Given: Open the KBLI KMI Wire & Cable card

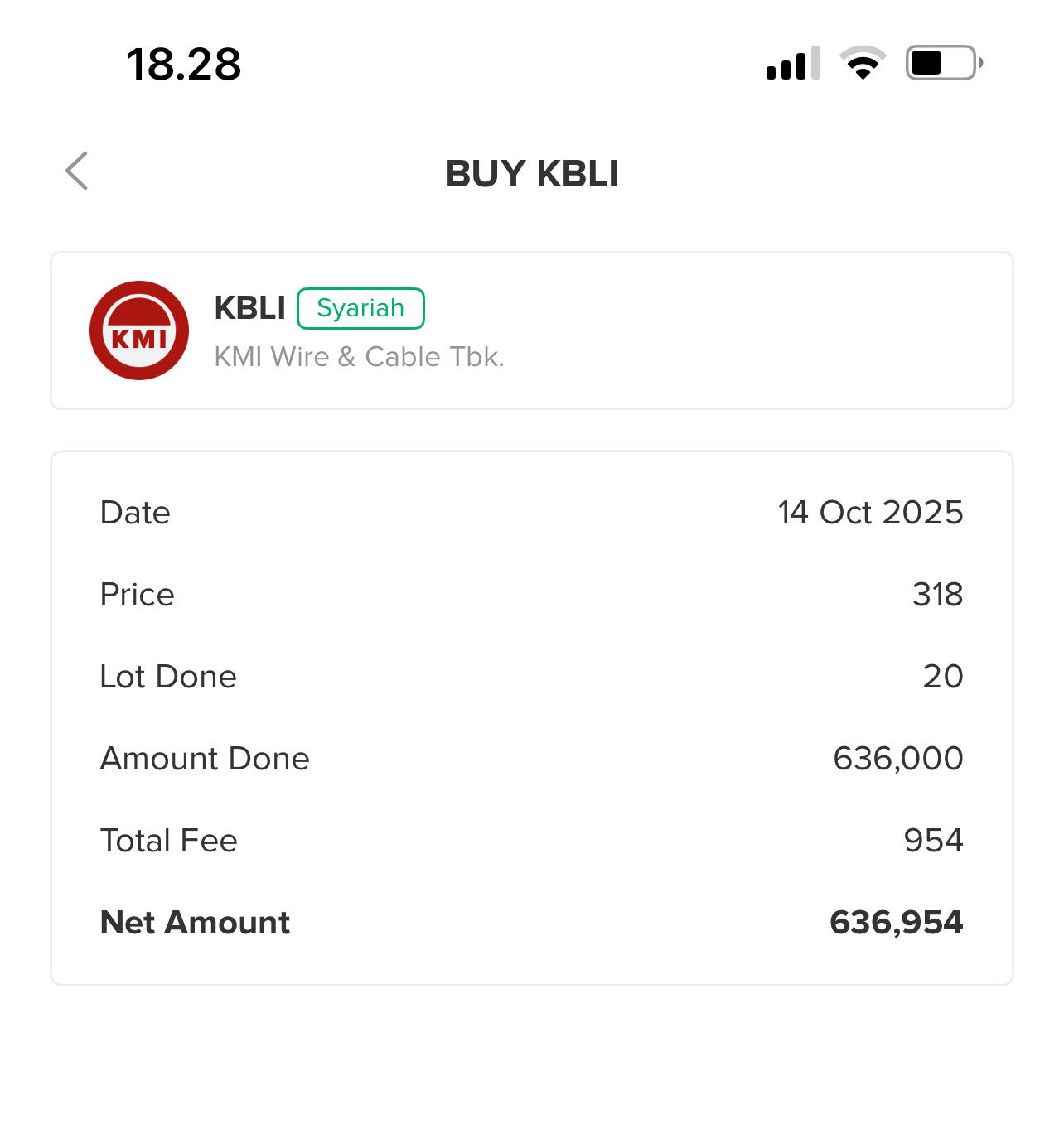Looking at the screenshot, I should (x=530, y=330).
